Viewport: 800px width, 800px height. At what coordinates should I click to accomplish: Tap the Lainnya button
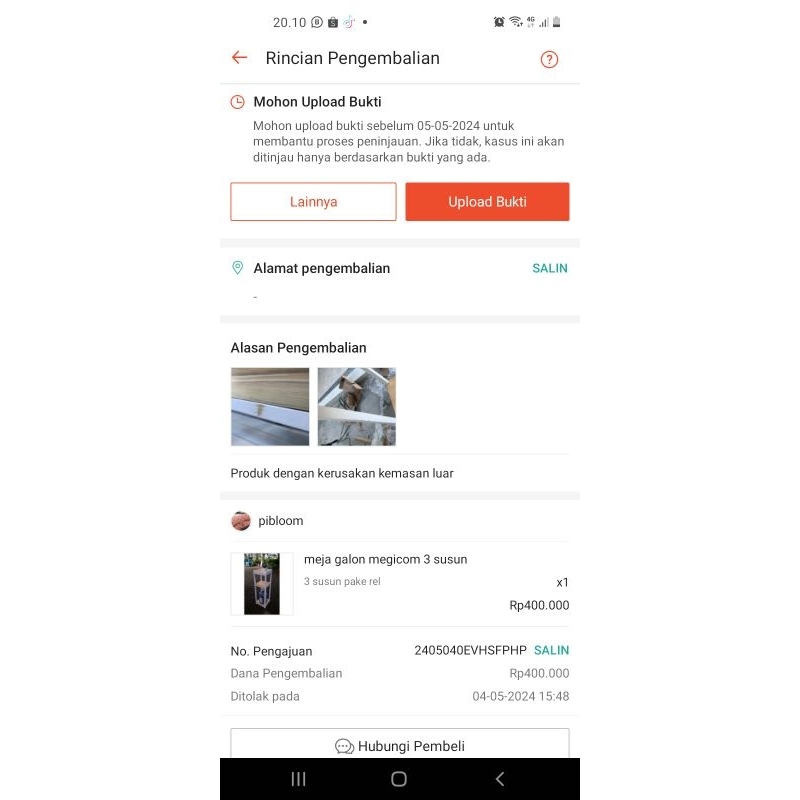313,202
